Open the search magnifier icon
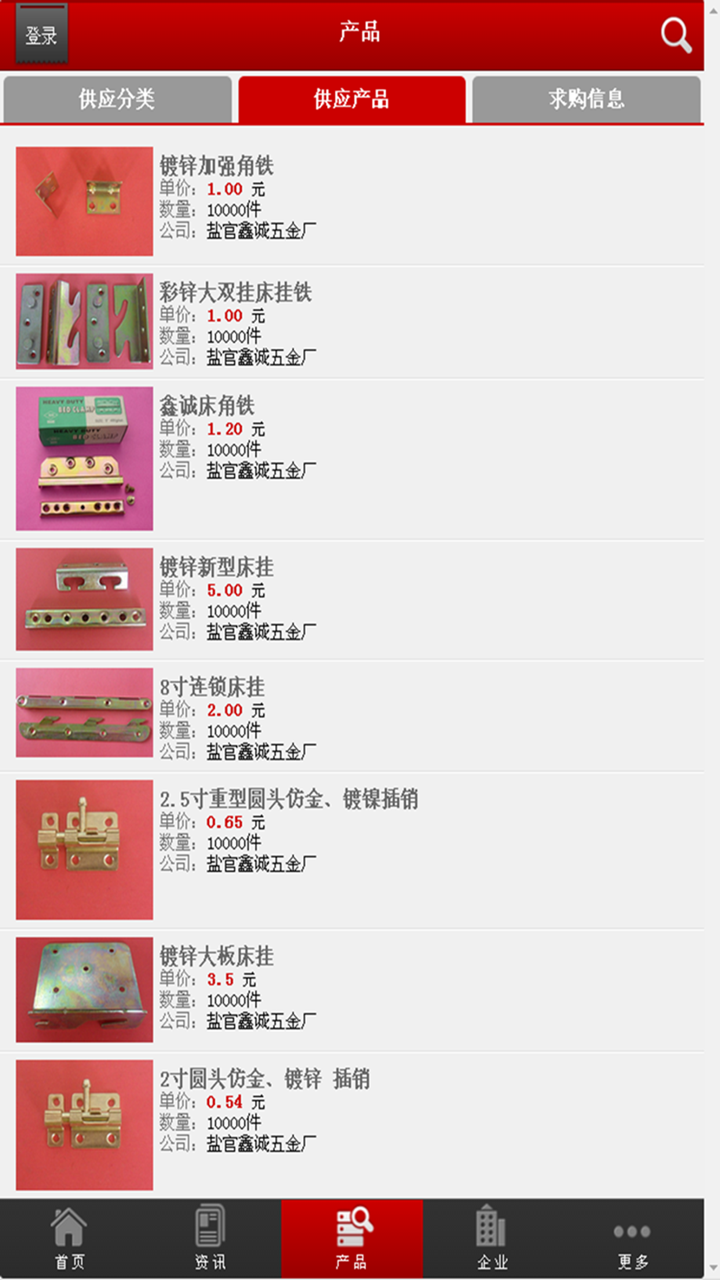Image resolution: width=720 pixels, height=1280 pixels. [675, 36]
